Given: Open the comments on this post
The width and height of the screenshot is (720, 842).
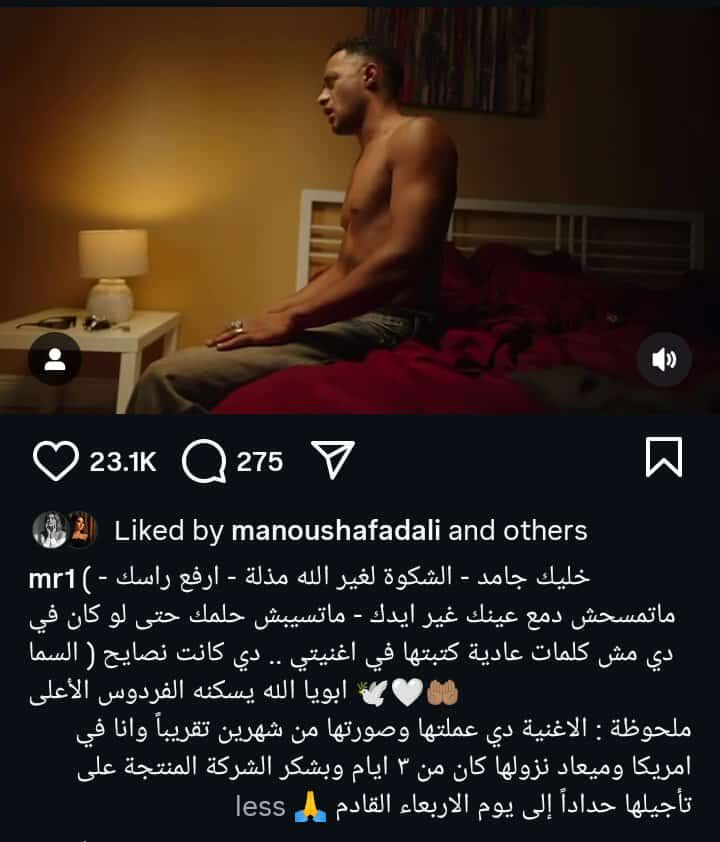Looking at the screenshot, I should click(x=204, y=460).
